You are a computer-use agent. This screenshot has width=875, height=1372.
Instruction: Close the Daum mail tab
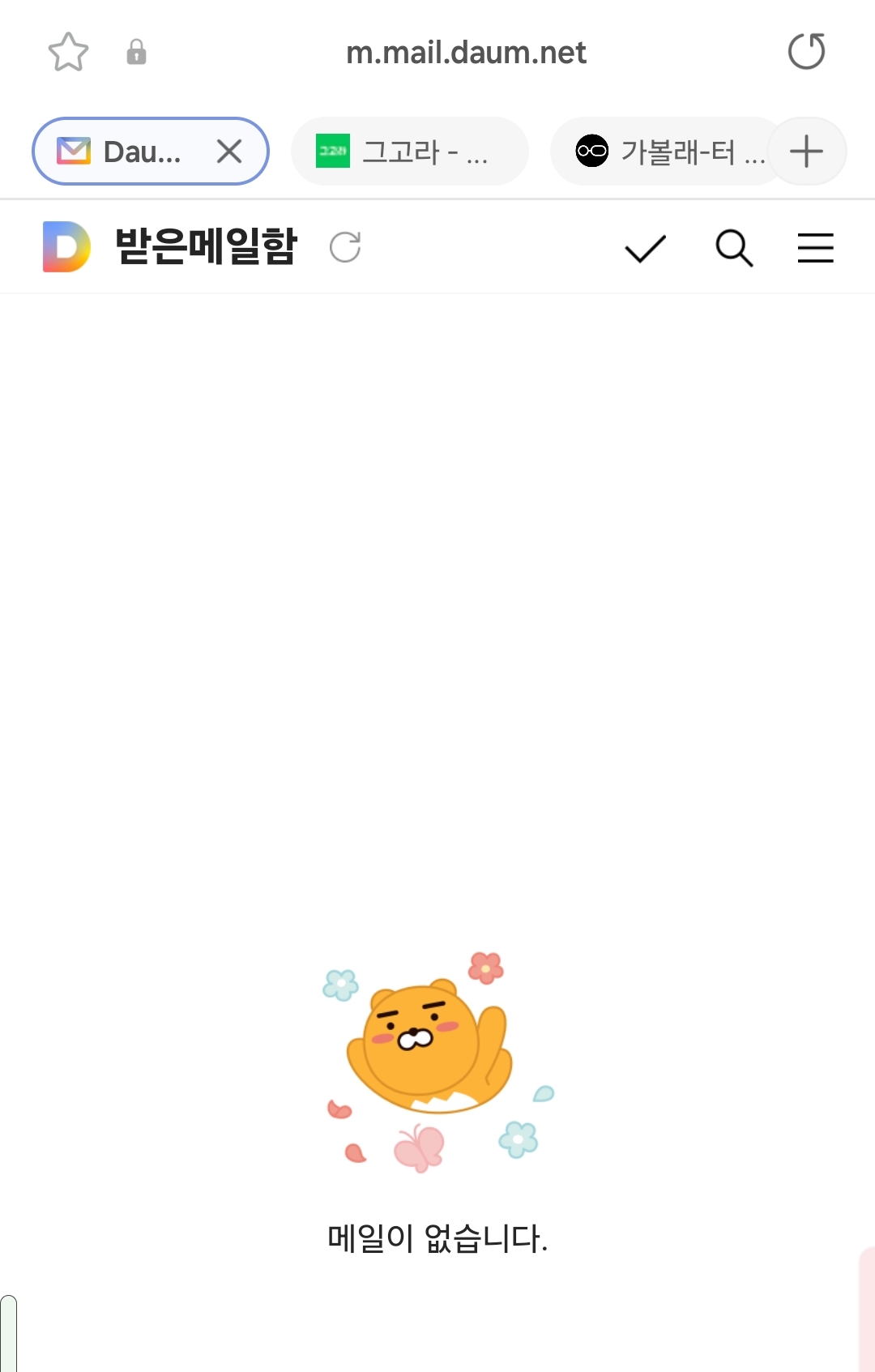[x=229, y=151]
